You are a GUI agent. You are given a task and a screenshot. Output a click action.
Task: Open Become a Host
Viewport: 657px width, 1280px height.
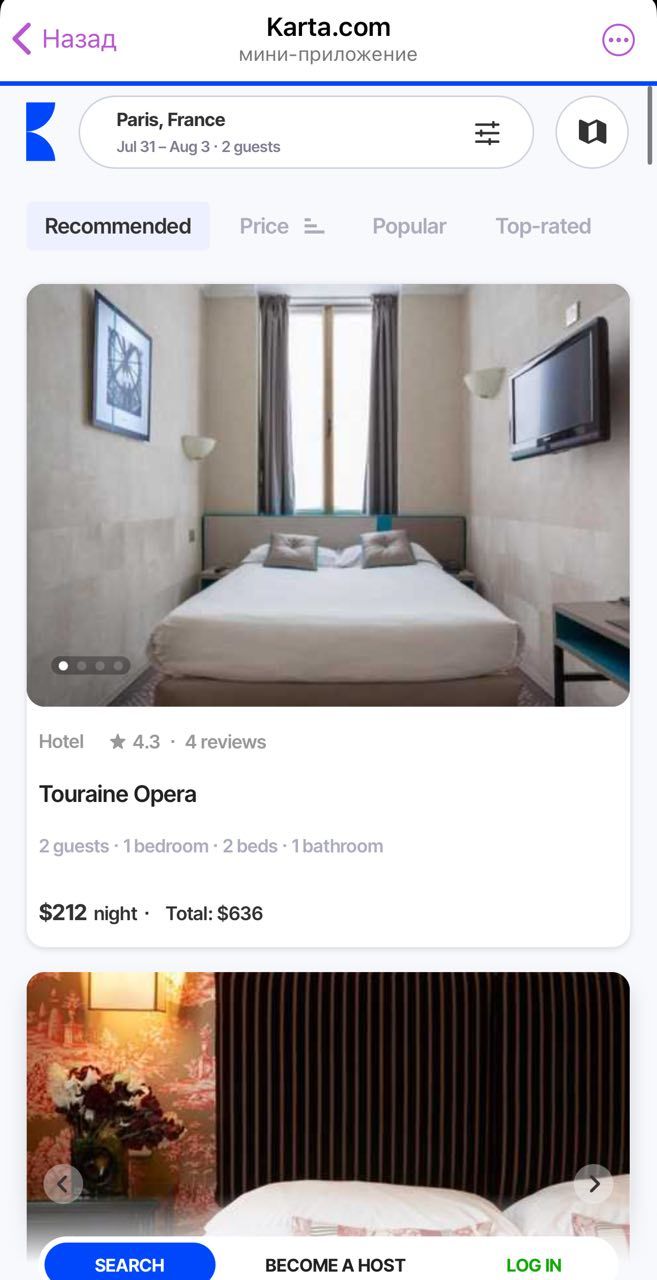coord(335,1265)
